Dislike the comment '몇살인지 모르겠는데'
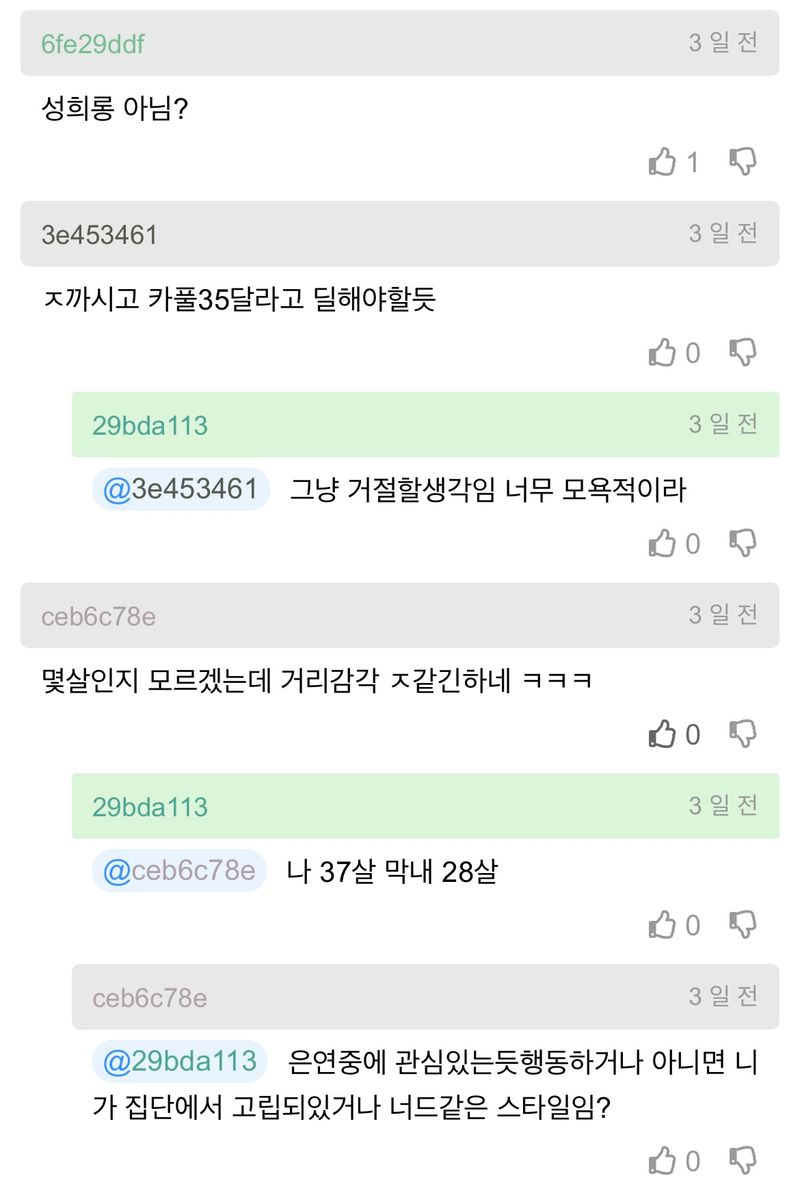This screenshot has height=1184, width=800. pos(742,734)
